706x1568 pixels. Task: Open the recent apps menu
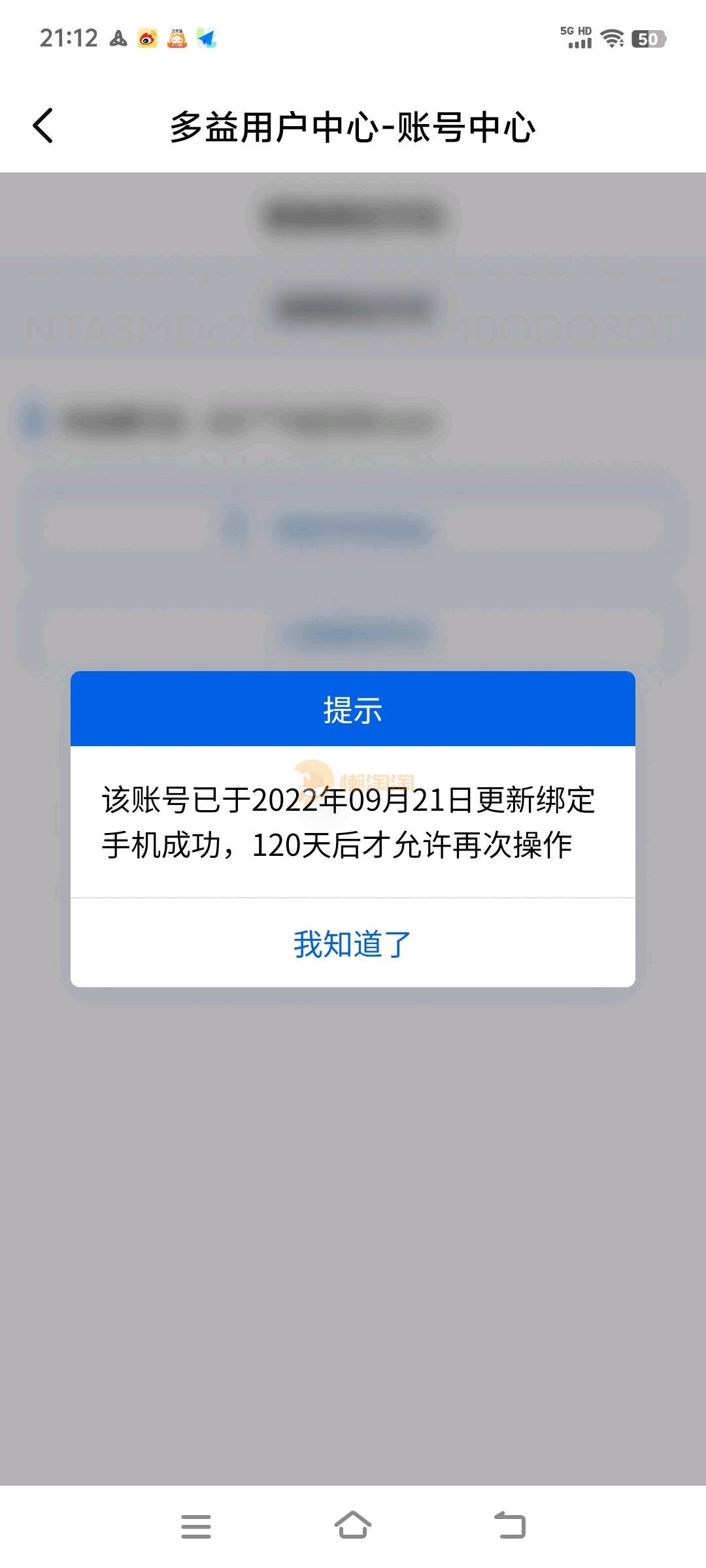[x=195, y=1526]
